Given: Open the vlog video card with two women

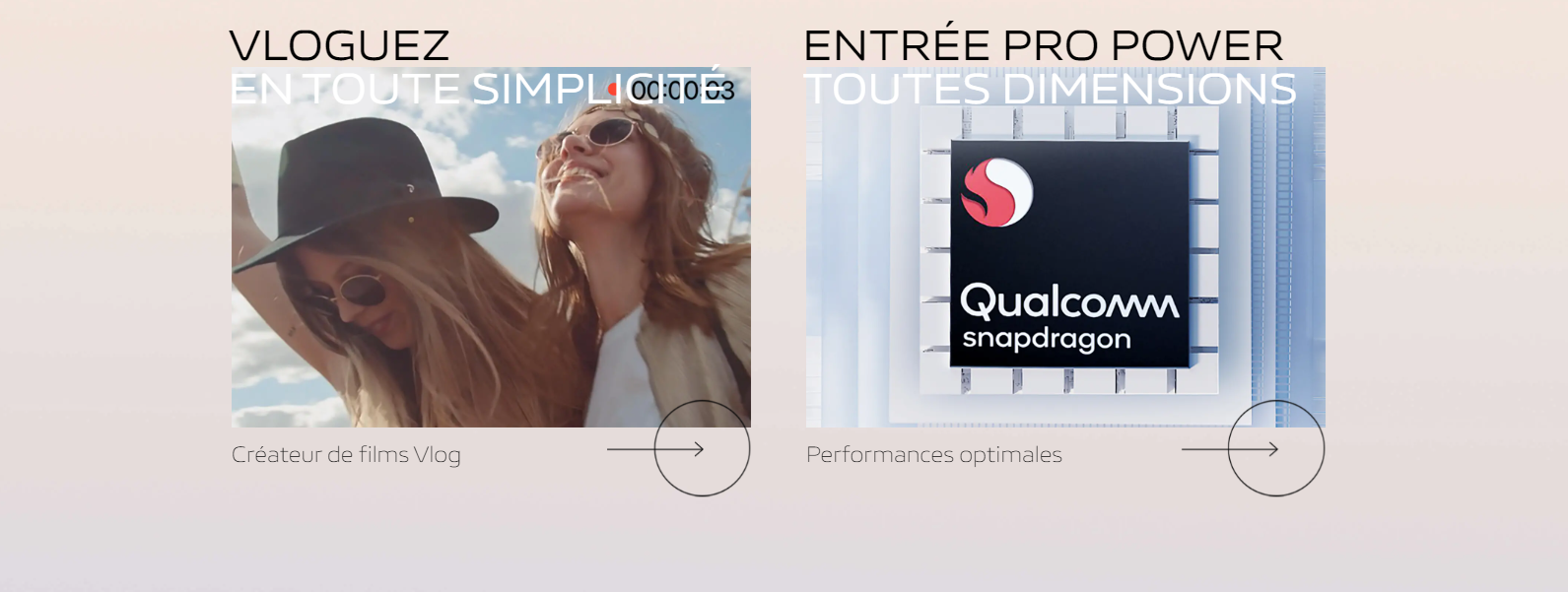Looking at the screenshot, I should (490, 256).
